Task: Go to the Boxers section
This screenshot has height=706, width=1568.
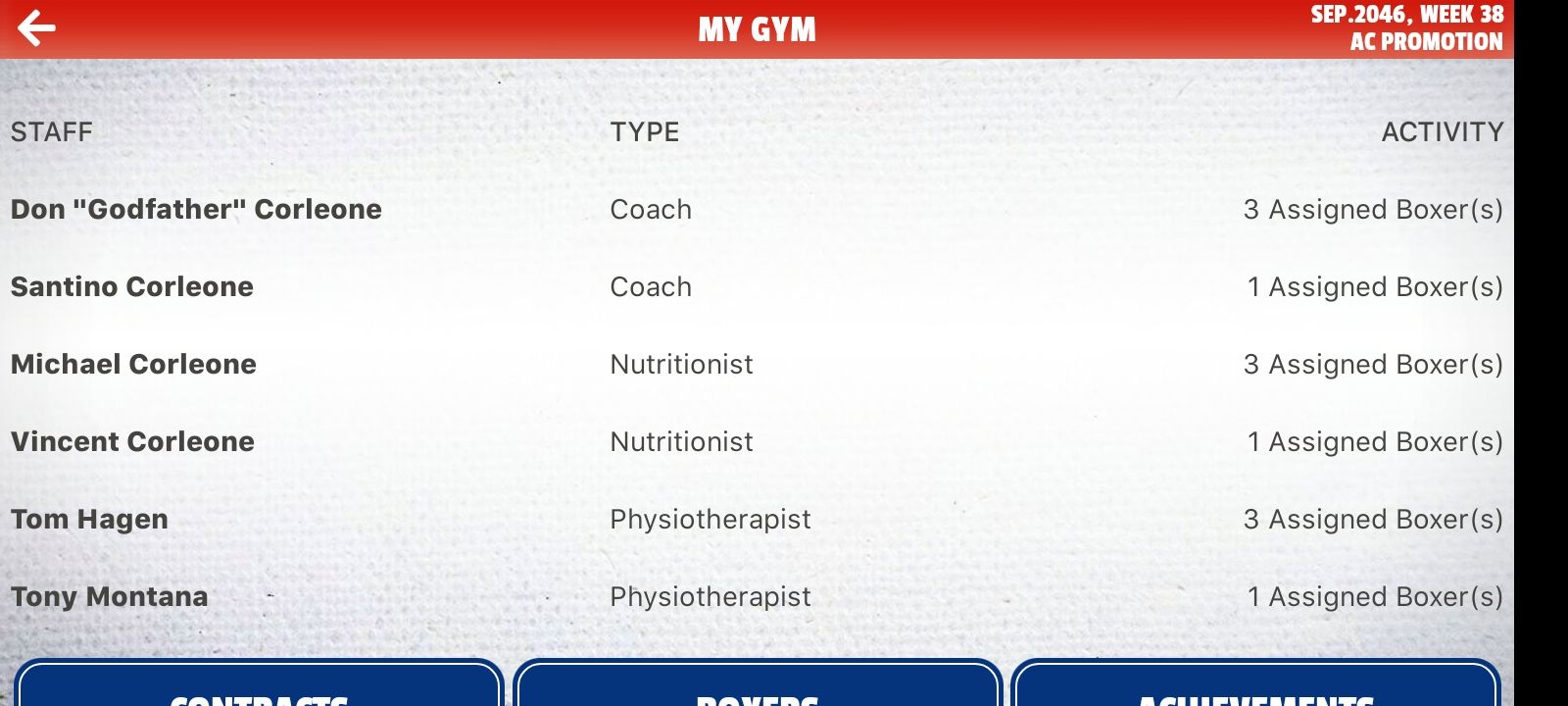Action: (x=757, y=686)
